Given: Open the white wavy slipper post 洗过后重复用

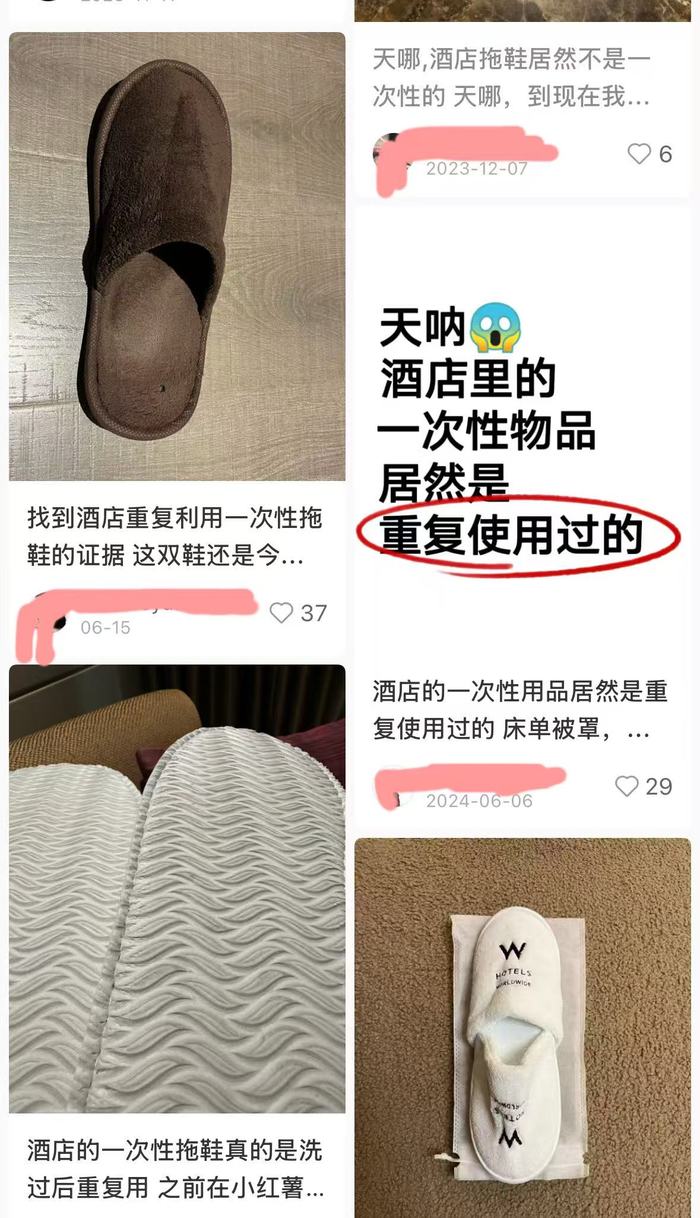Looking at the screenshot, I should click(177, 890).
